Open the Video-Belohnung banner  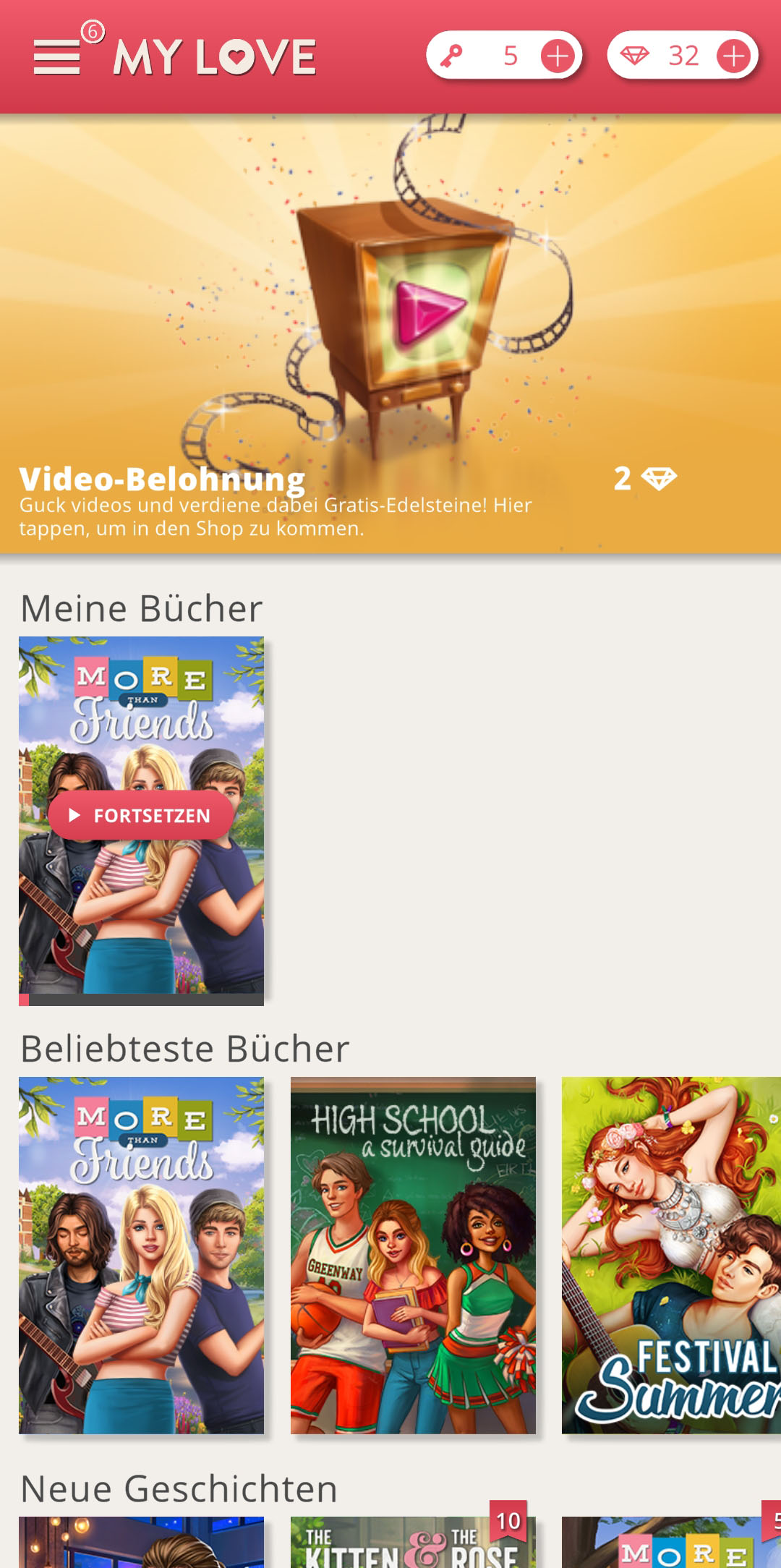tap(390, 333)
